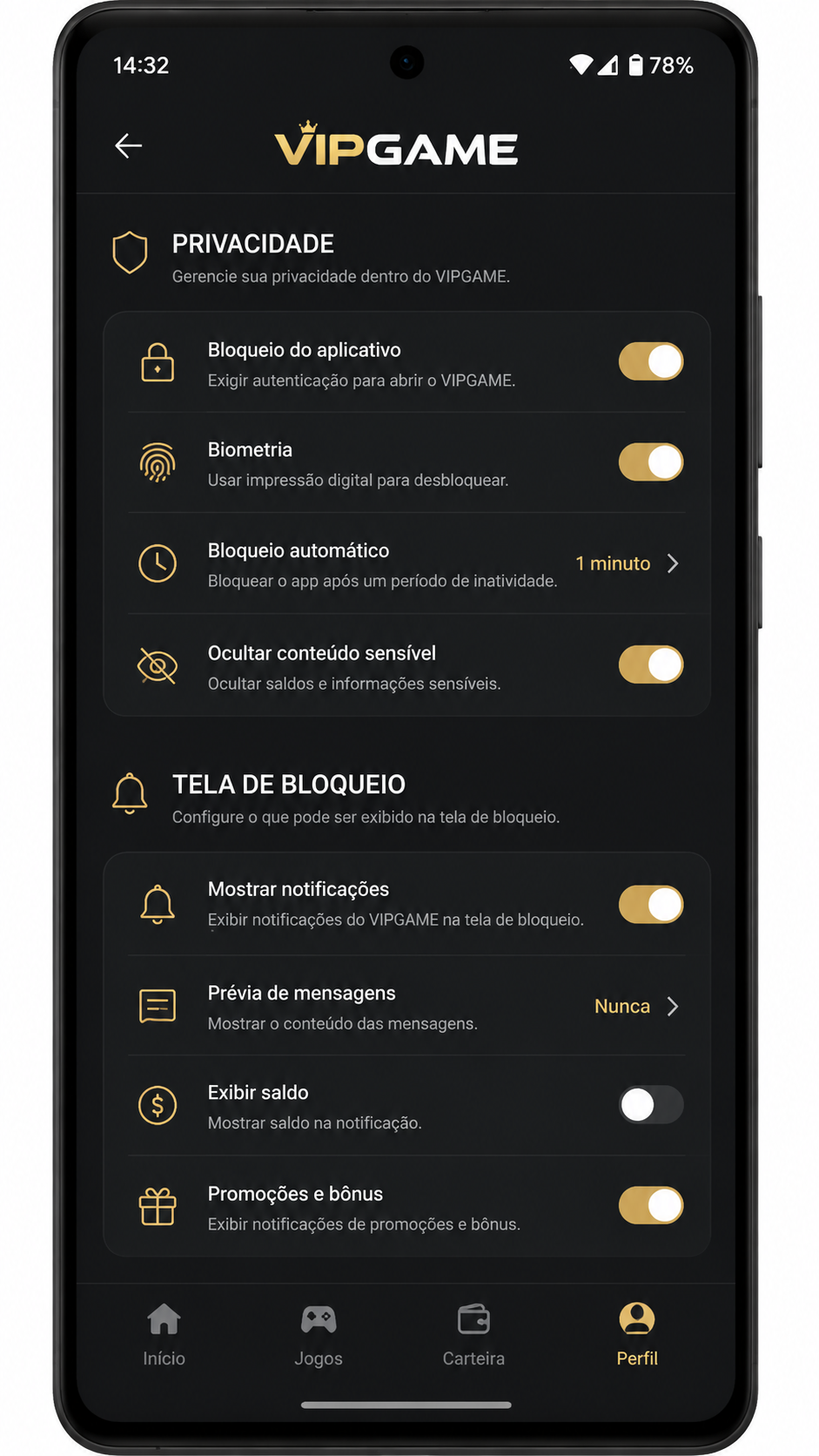Viewport: 819px width, 1456px height.
Task: Open the Jogos tab
Action: pos(319,1335)
